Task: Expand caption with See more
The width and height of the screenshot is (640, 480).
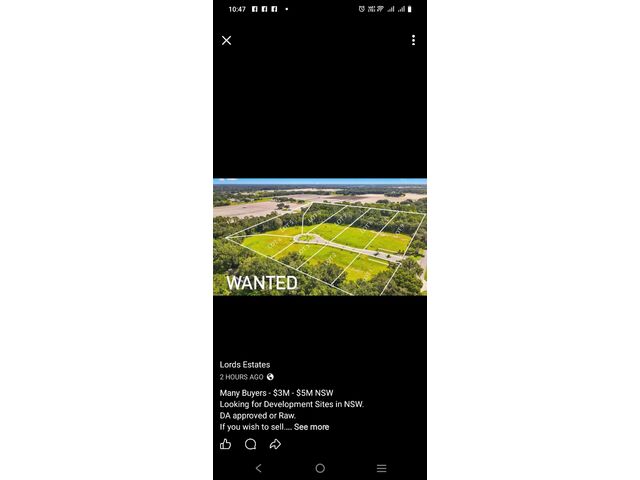Action: tap(311, 427)
